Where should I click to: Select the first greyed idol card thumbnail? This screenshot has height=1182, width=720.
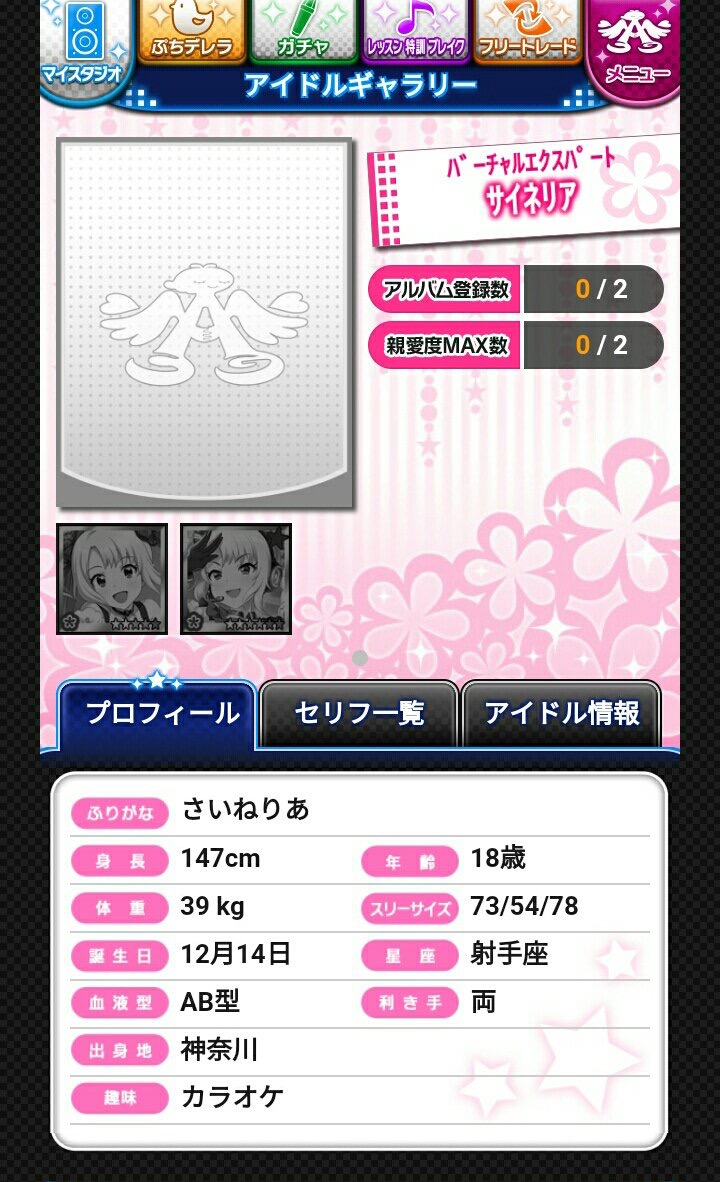pyautogui.click(x=112, y=579)
